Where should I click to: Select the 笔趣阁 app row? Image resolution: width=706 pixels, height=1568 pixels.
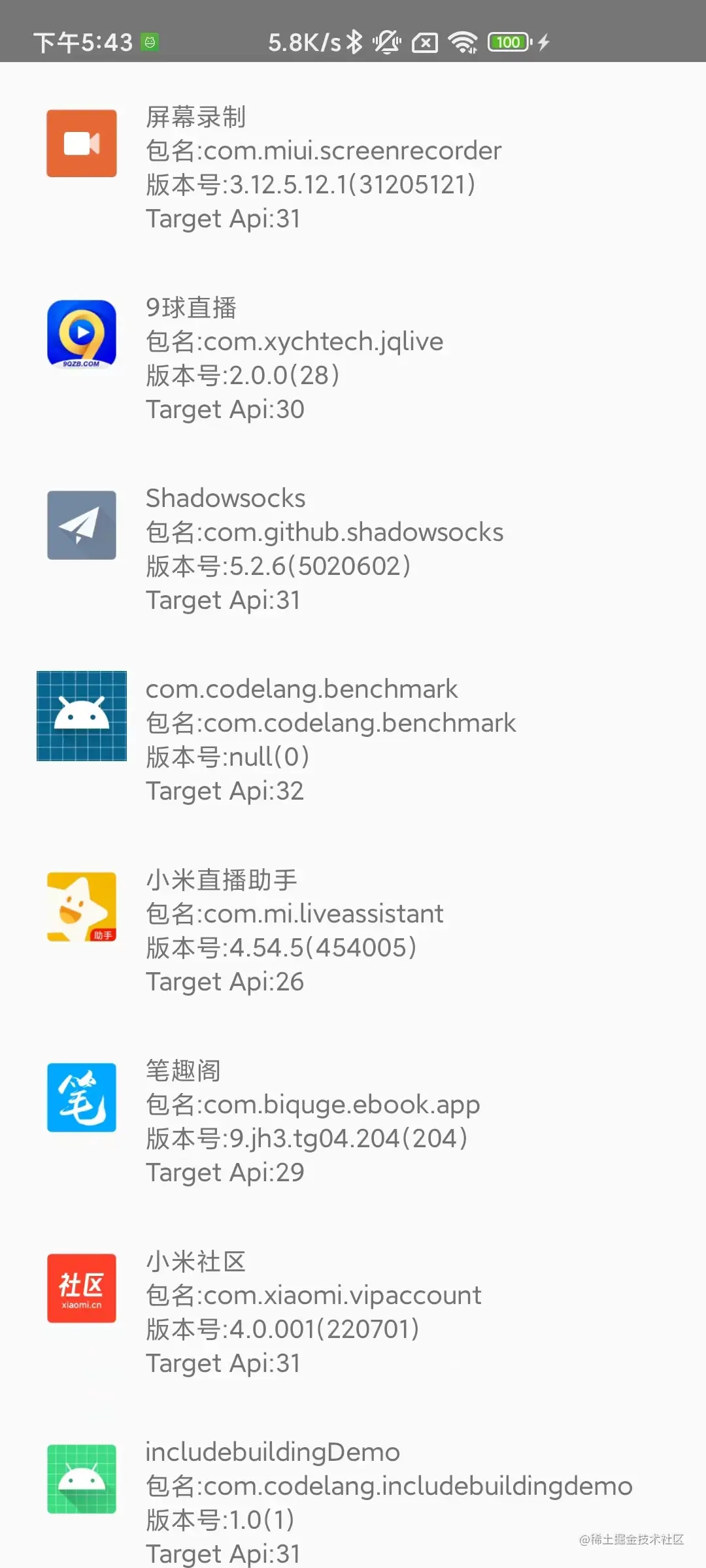[312, 1121]
